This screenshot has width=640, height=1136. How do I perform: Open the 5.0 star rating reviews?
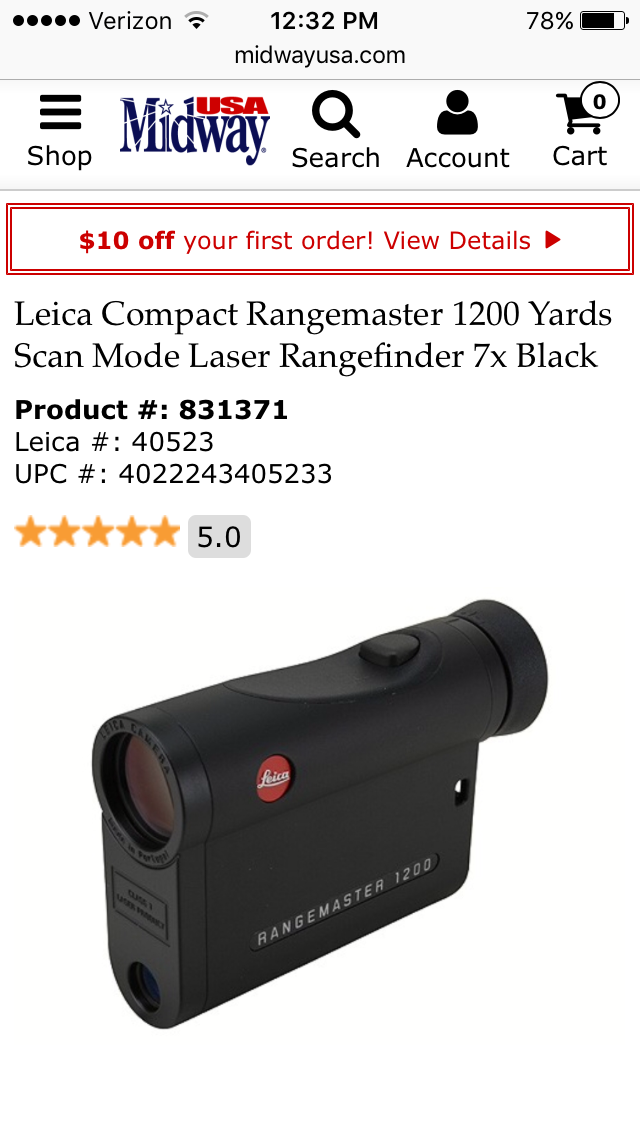tap(133, 536)
